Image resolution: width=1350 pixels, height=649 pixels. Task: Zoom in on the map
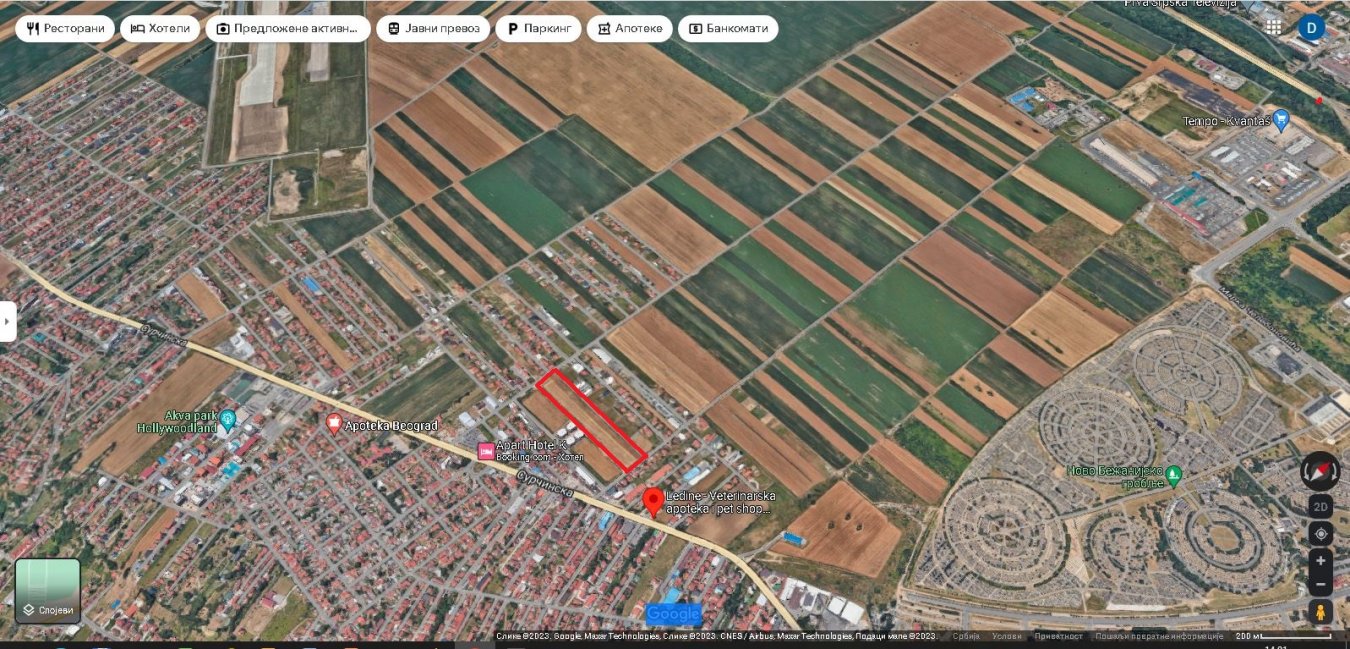[1320, 561]
